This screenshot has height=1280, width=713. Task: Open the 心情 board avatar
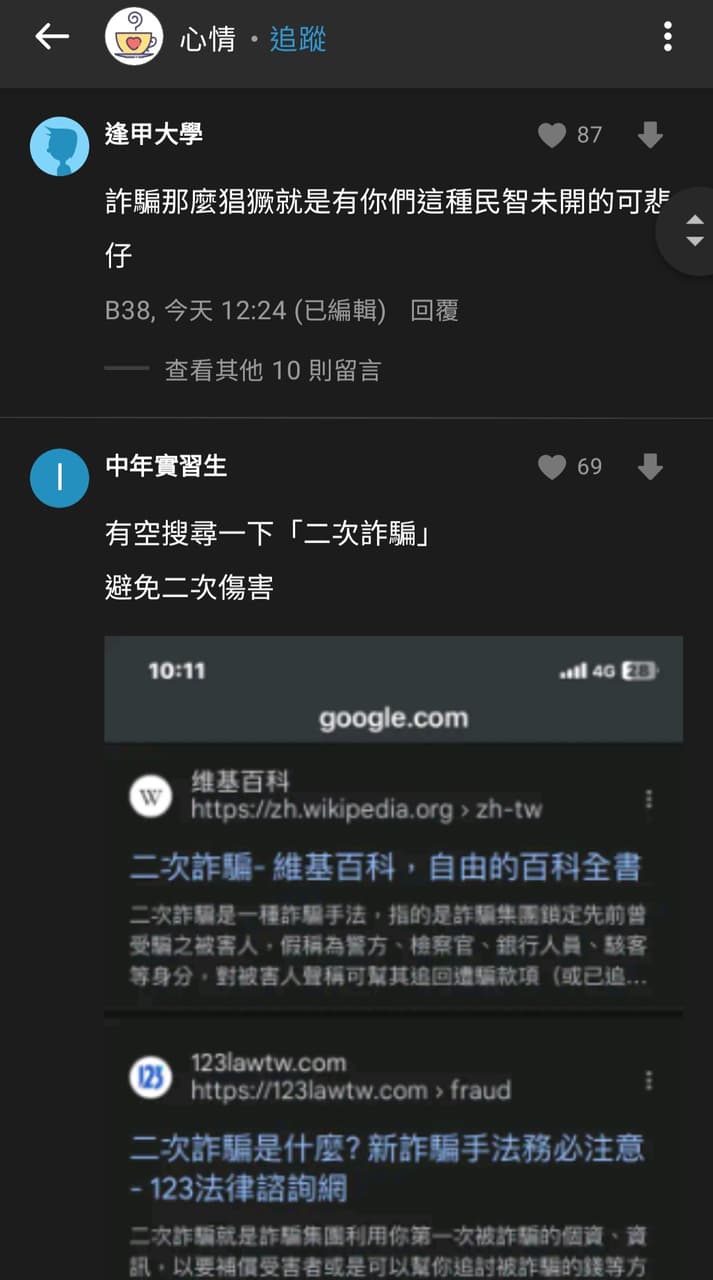(134, 38)
